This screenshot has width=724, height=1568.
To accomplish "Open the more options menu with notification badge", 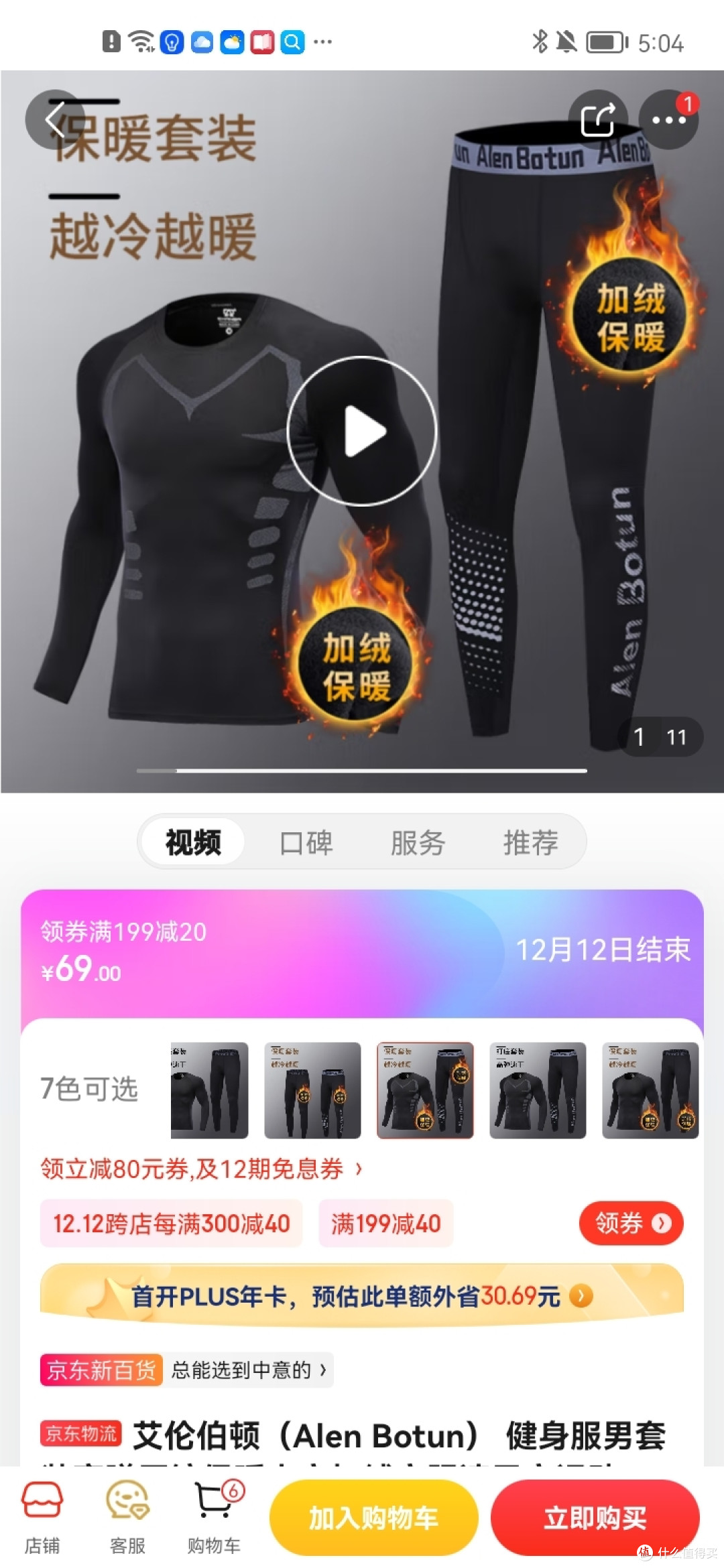I will 668,118.
